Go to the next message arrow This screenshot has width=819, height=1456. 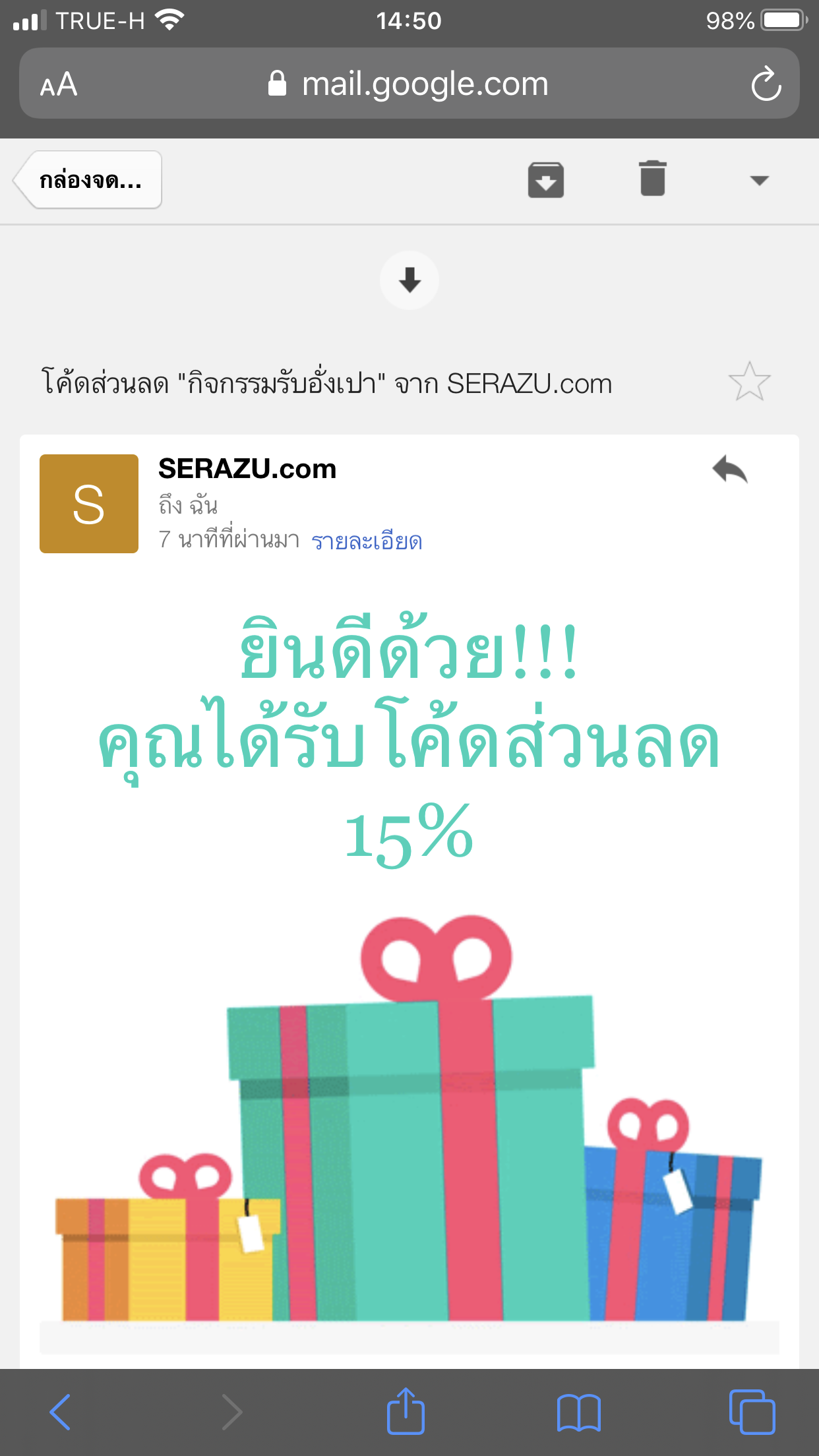coord(409,280)
